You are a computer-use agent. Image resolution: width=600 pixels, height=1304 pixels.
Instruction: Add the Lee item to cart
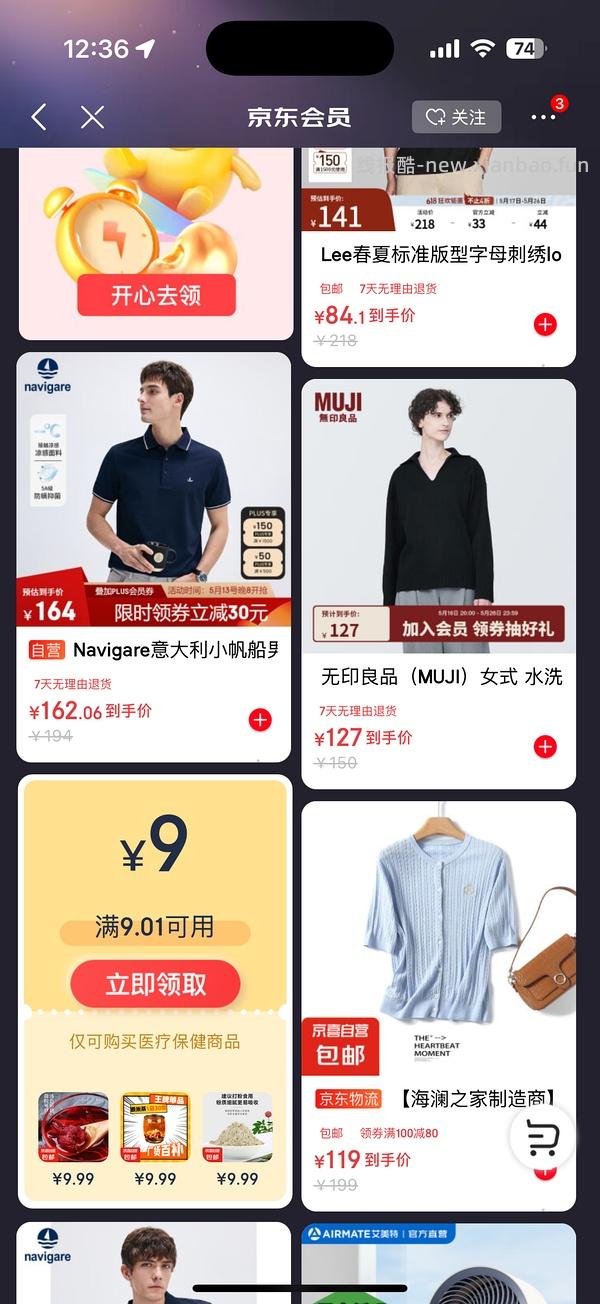point(545,324)
